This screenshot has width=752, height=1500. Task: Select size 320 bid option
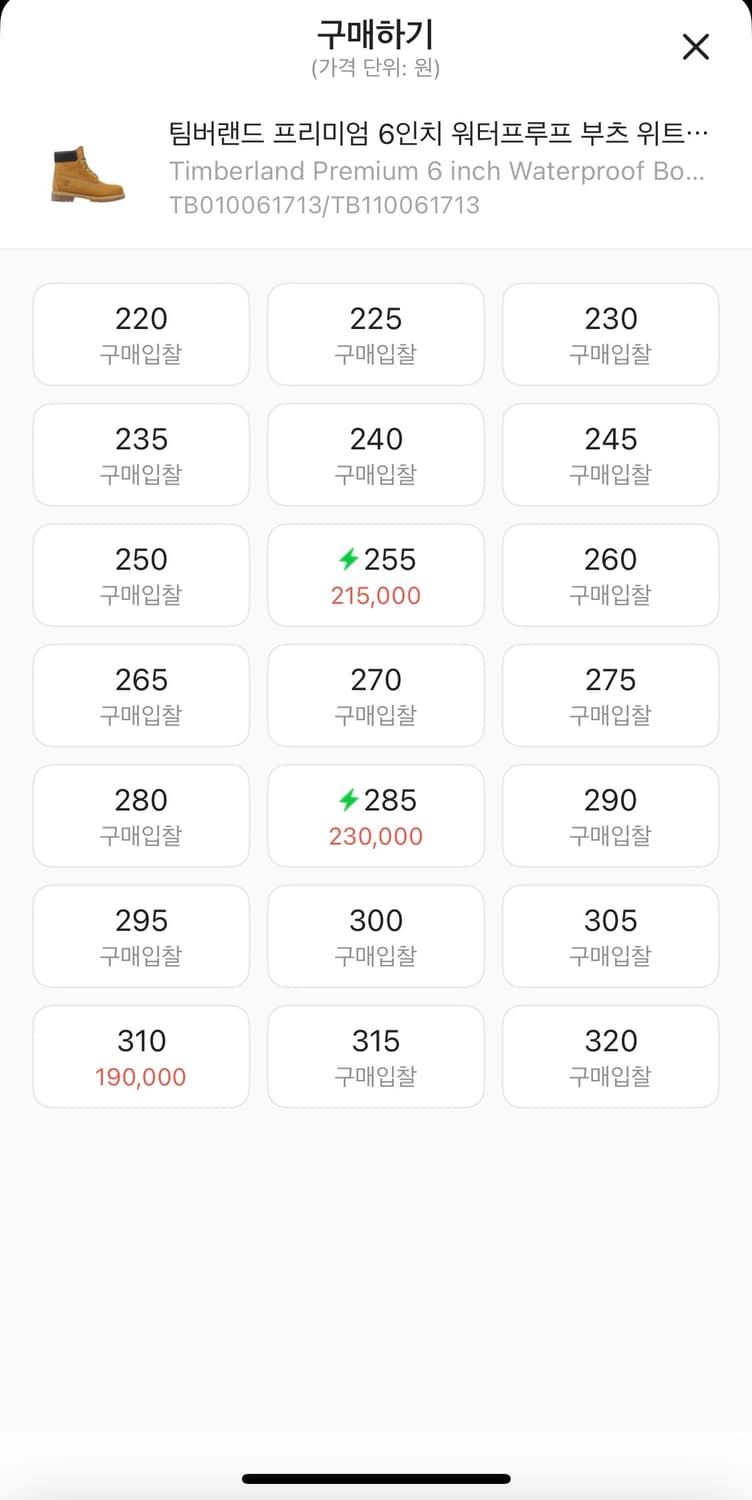610,1056
